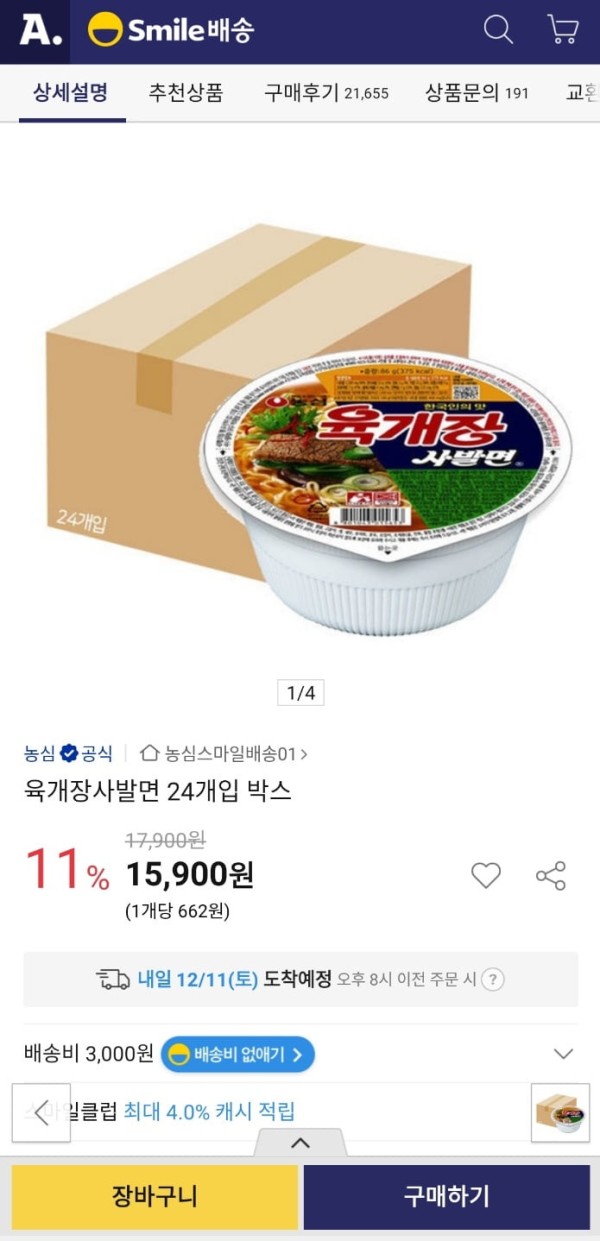Select the 상세설명 tab
The width and height of the screenshot is (600, 1241).
pyautogui.click(x=70, y=94)
